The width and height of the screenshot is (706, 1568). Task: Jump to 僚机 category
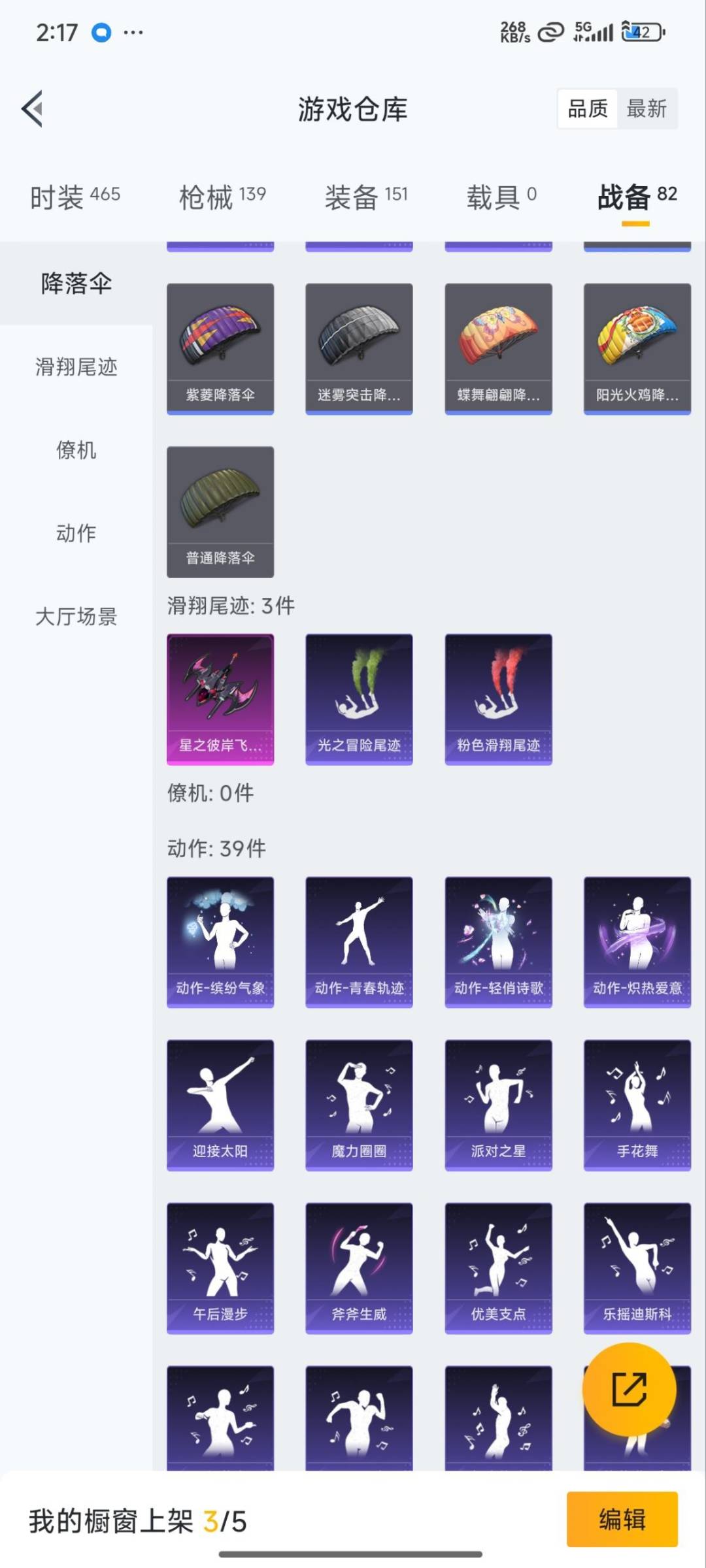pos(76,450)
